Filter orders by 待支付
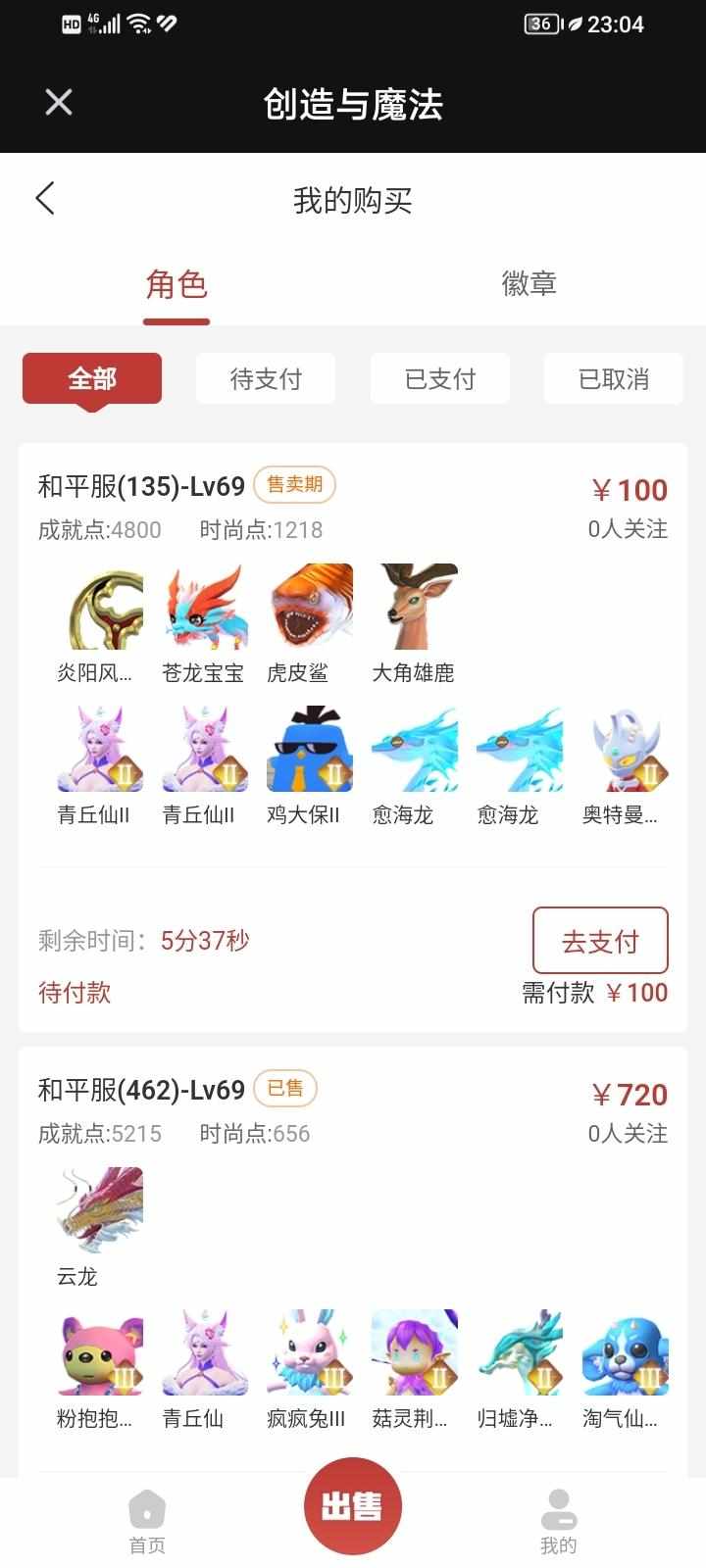 click(266, 379)
